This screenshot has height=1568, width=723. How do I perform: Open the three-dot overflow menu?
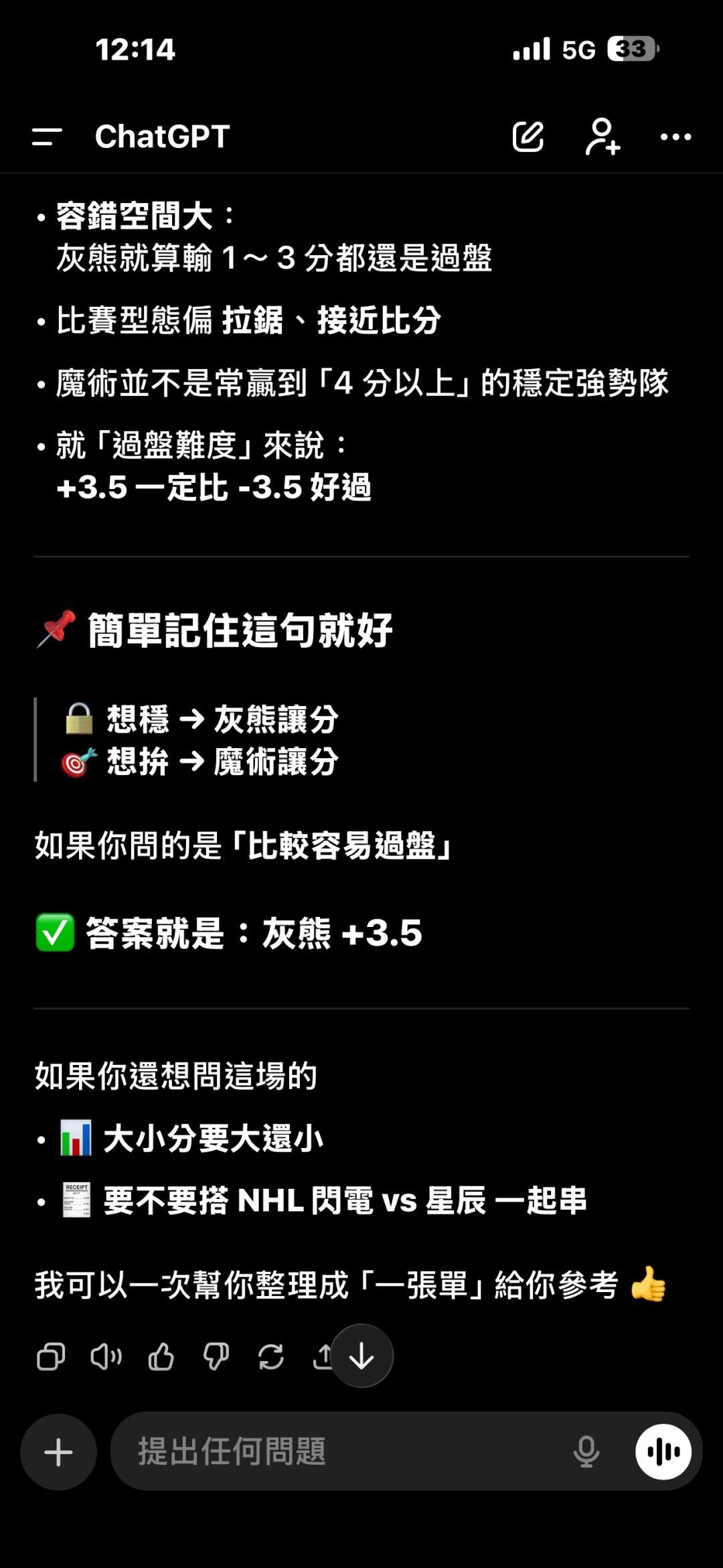coord(675,137)
